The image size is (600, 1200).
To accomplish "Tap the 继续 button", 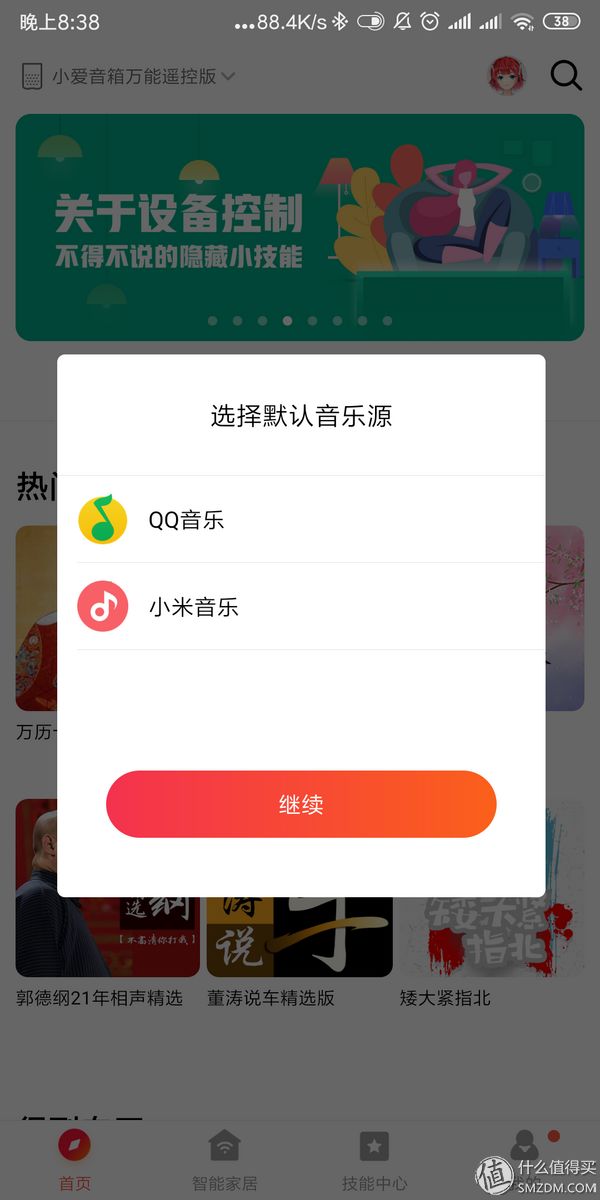I will tap(301, 804).
